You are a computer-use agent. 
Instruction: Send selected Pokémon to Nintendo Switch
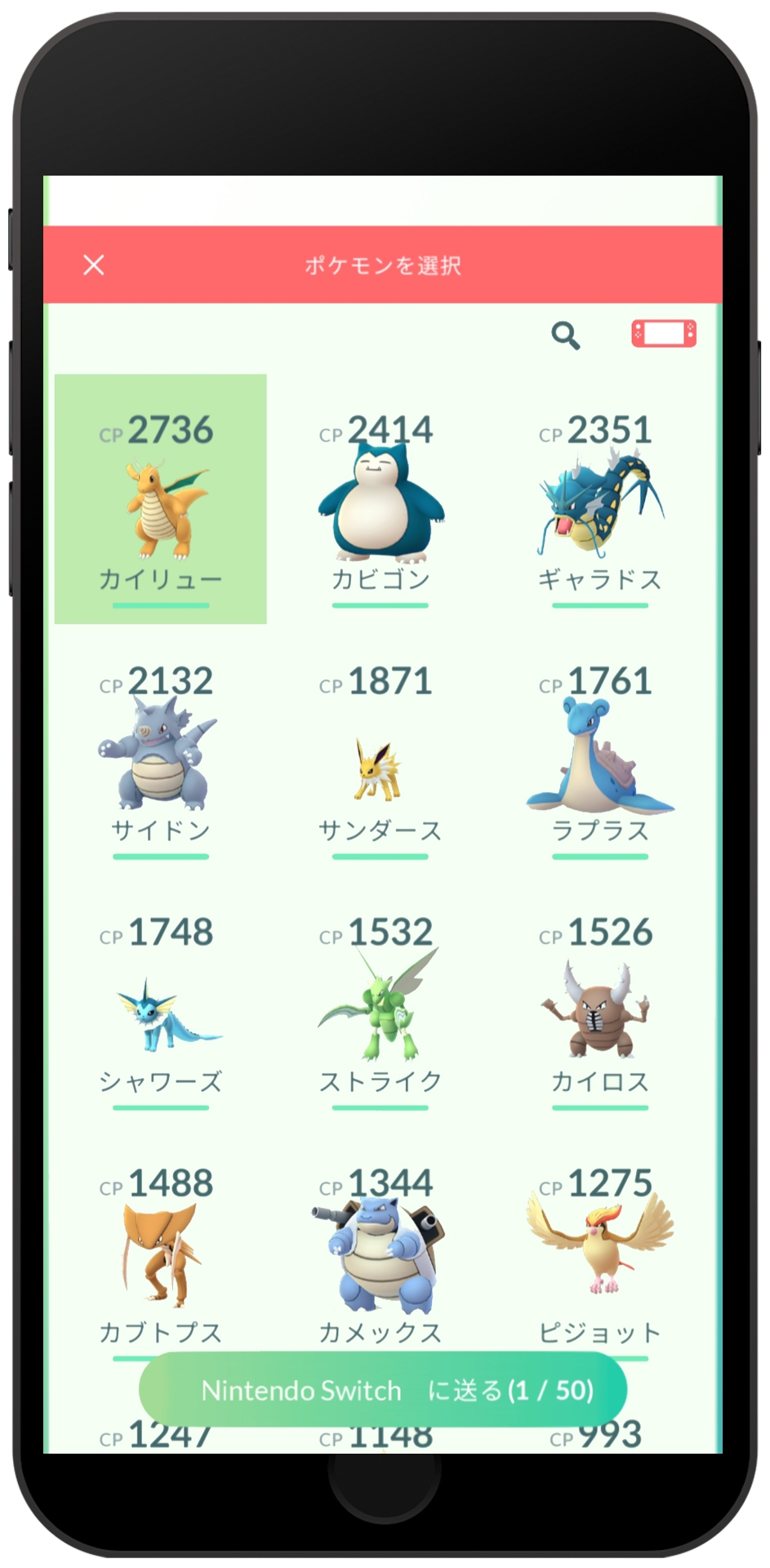pos(383,1390)
